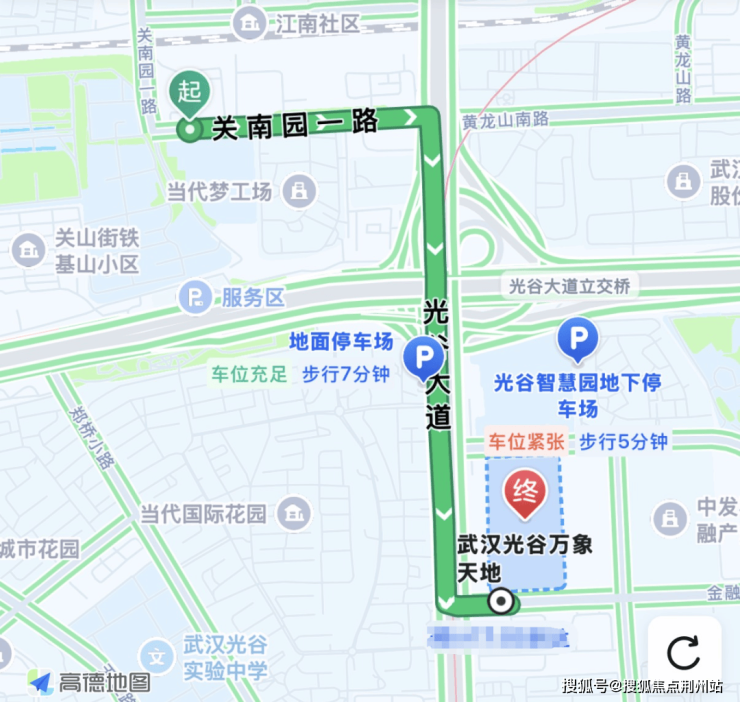Tap the refresh route button

tap(684, 653)
